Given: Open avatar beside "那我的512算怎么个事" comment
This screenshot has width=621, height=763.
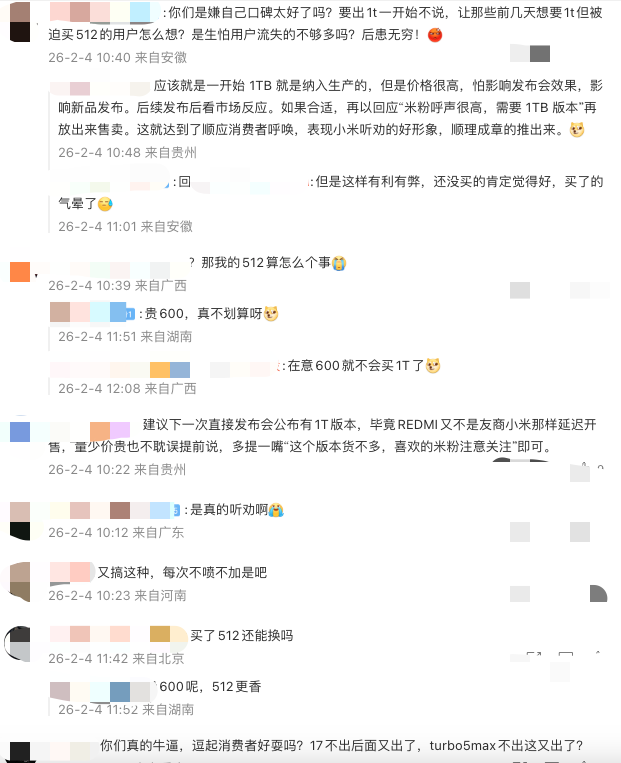Looking at the screenshot, I should point(19,271).
